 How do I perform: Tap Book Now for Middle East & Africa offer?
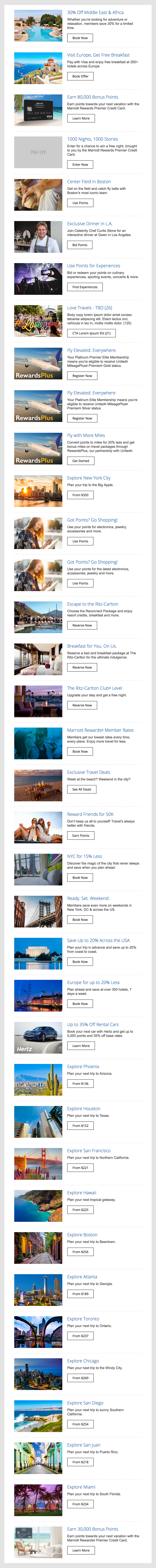(x=80, y=38)
